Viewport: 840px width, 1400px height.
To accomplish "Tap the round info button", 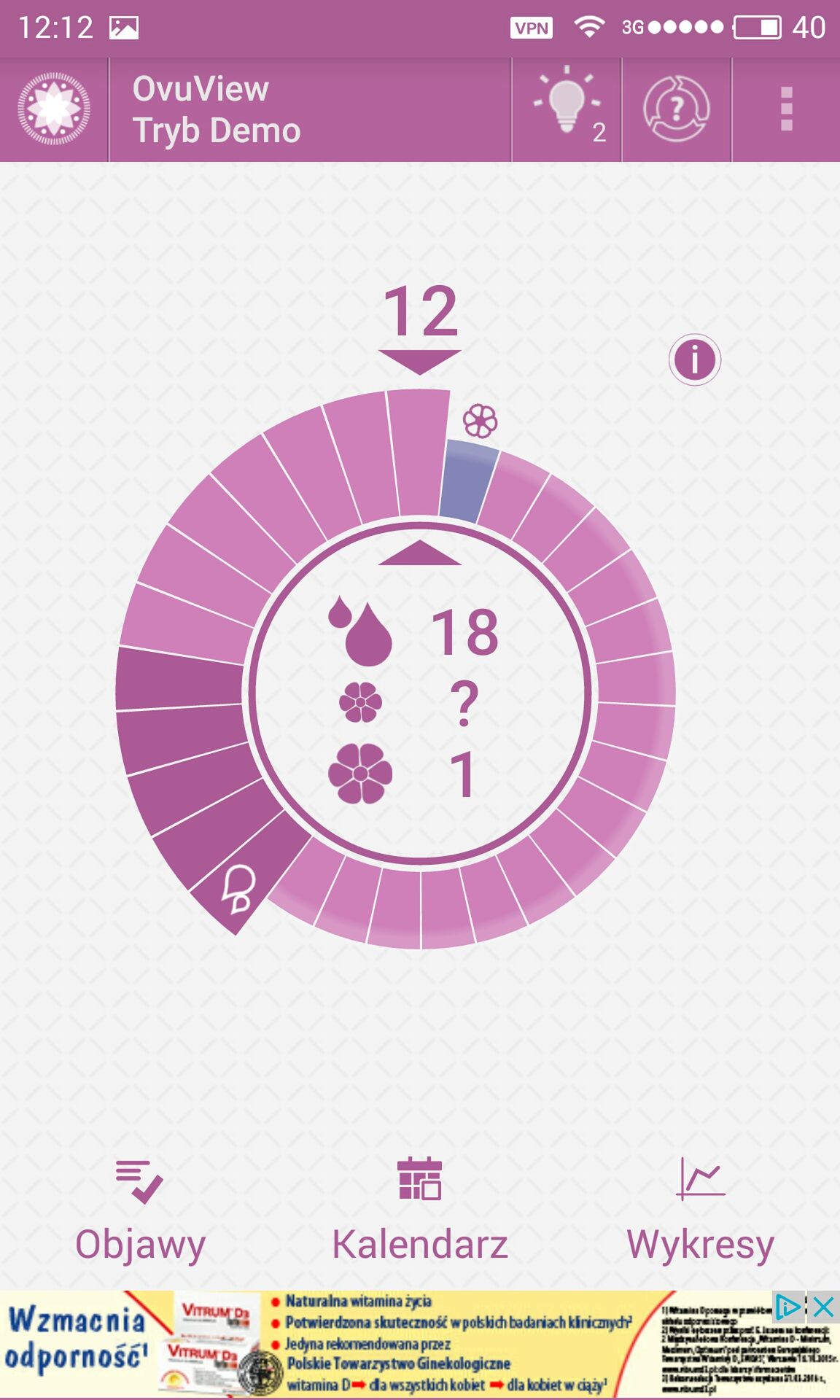I will click(x=694, y=359).
